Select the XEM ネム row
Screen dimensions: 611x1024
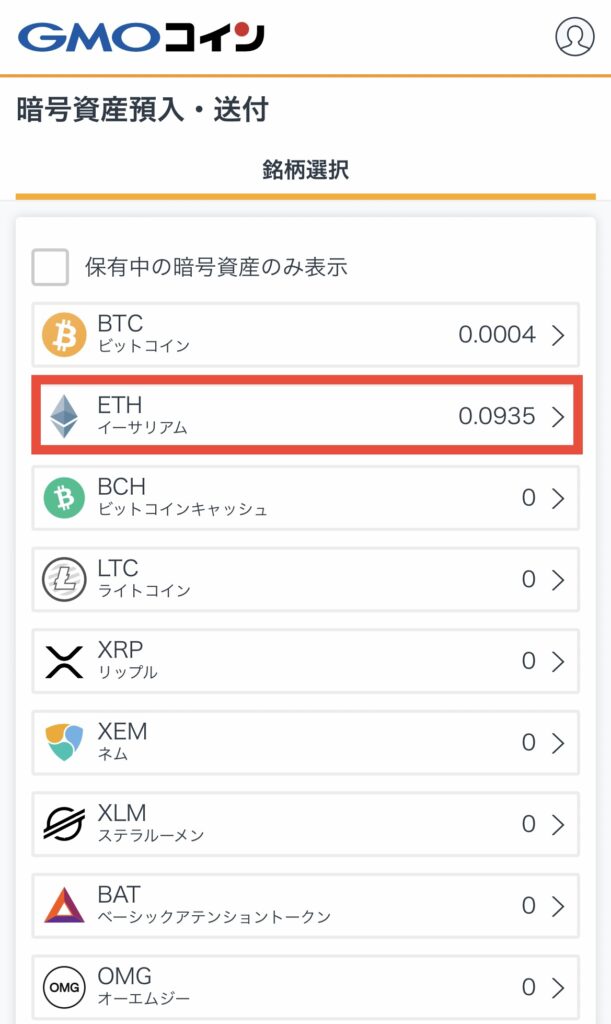pos(305,742)
